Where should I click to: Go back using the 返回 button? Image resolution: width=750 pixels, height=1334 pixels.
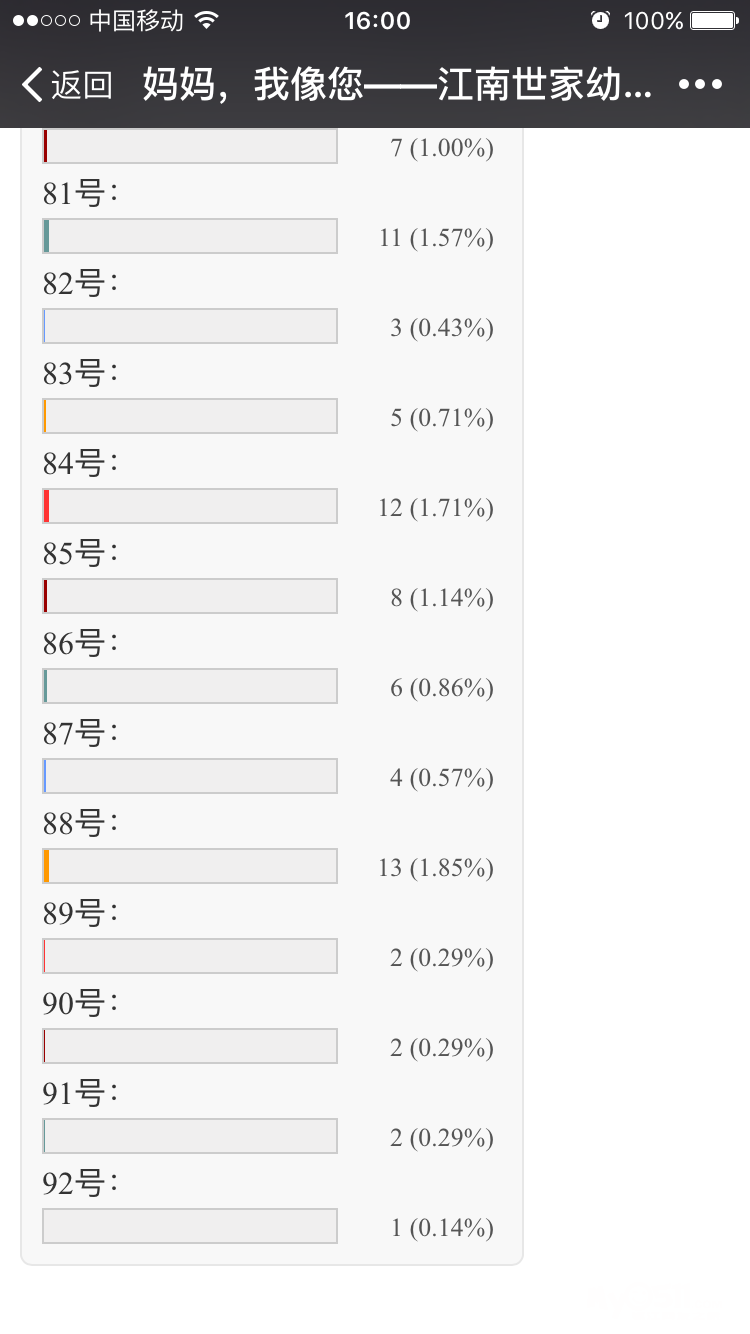(x=67, y=85)
